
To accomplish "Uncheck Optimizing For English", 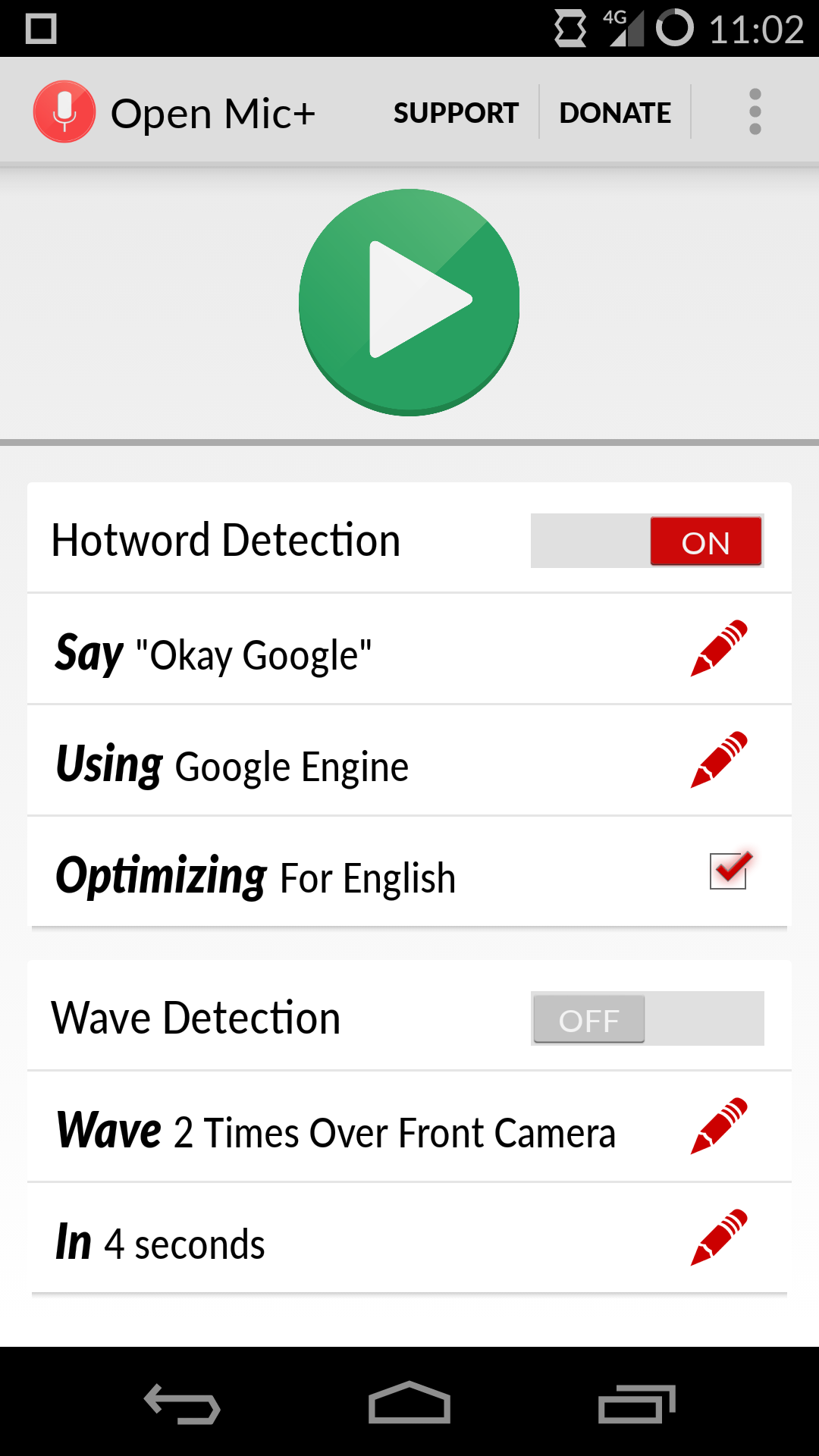I will 729,871.
